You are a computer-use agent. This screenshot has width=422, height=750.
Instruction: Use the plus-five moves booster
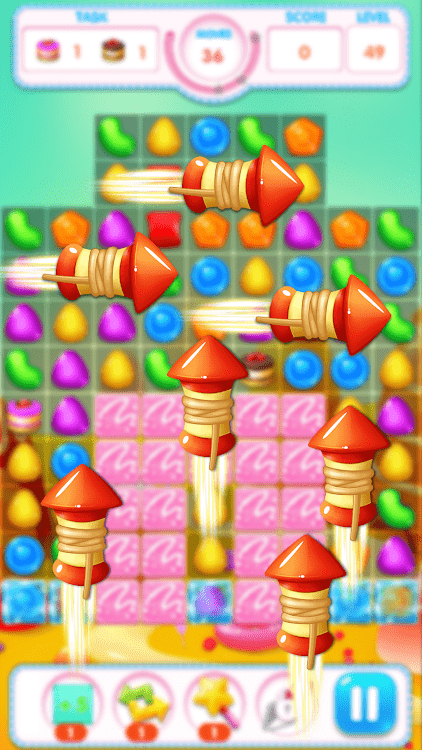(70, 704)
